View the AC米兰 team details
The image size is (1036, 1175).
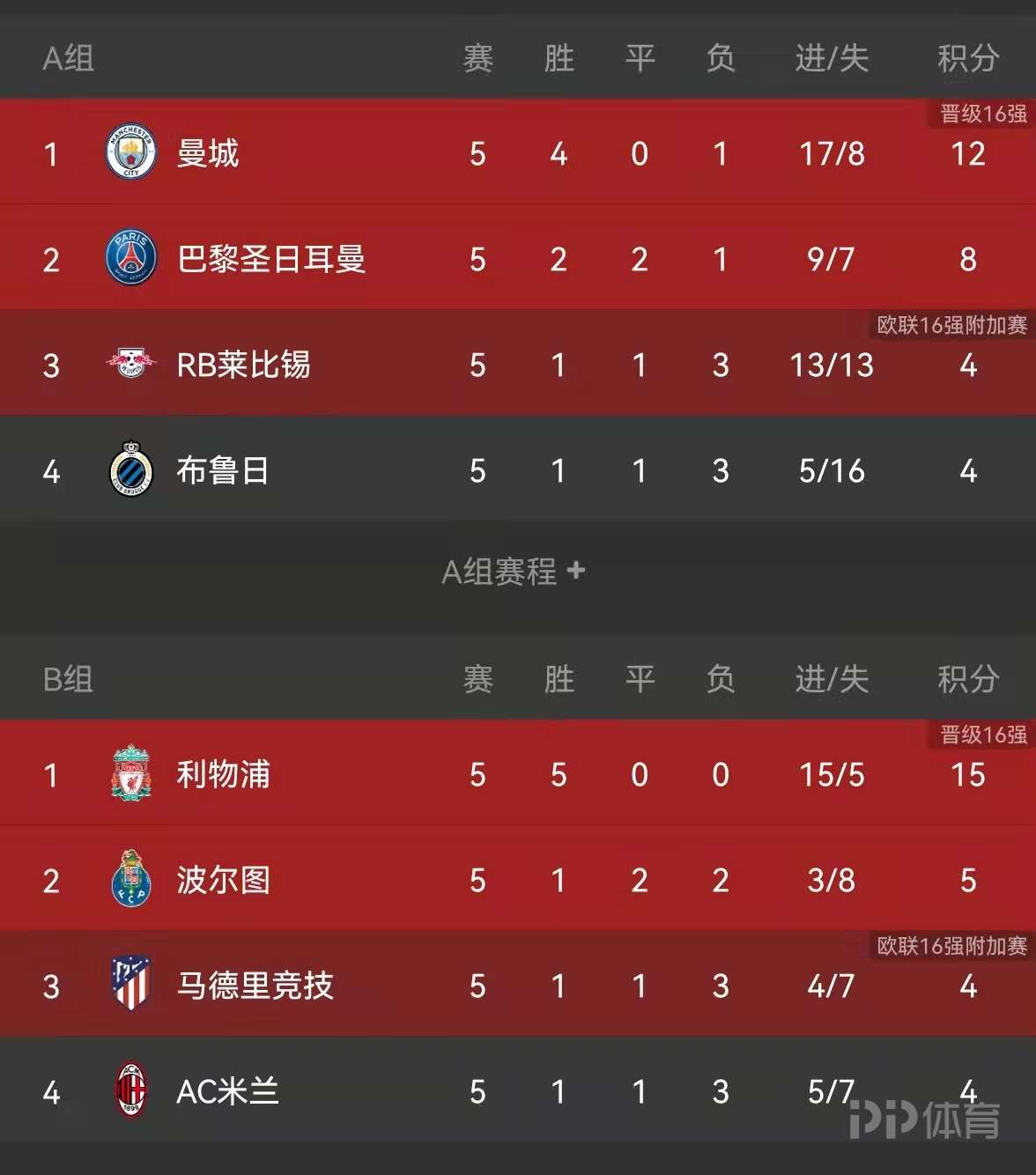[x=227, y=1091]
